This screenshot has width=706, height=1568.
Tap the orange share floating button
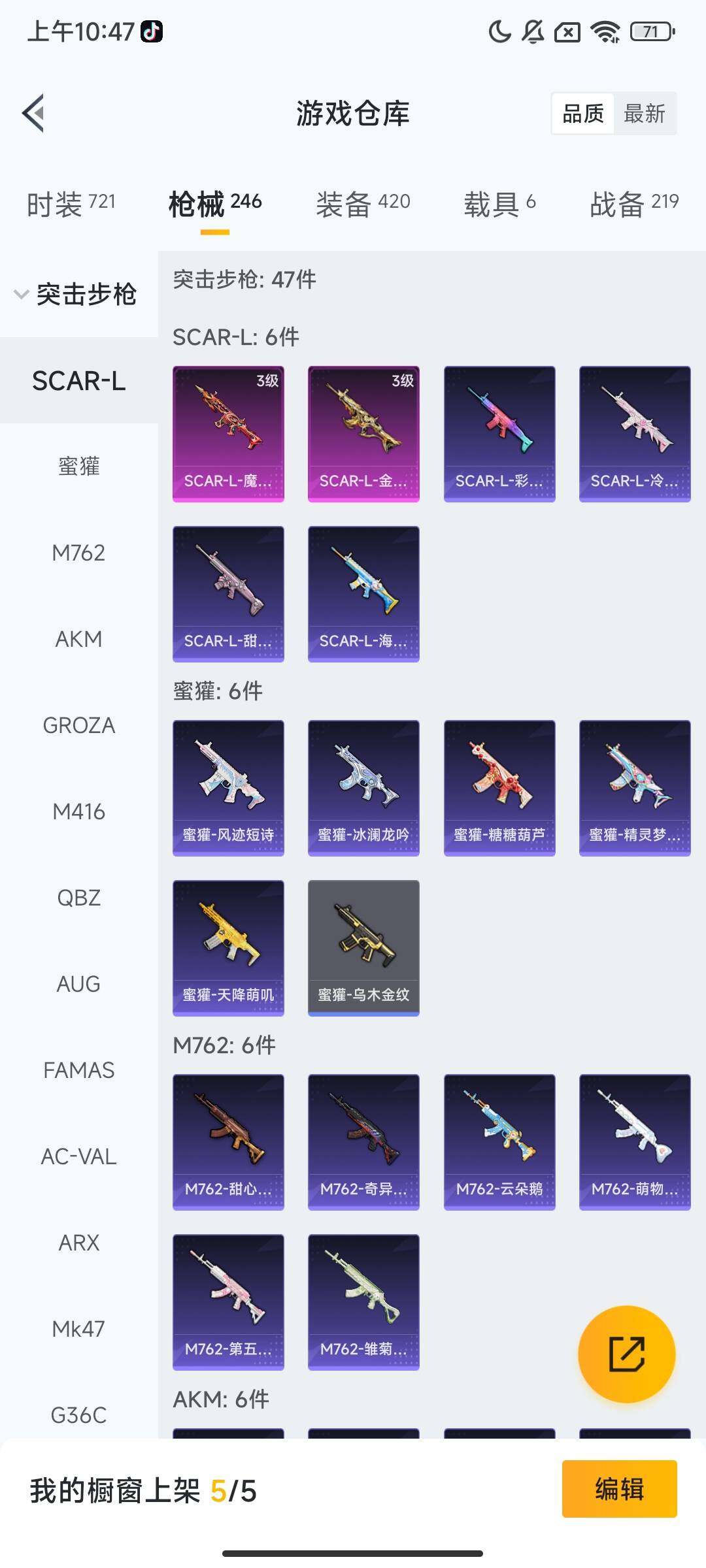coord(626,1354)
